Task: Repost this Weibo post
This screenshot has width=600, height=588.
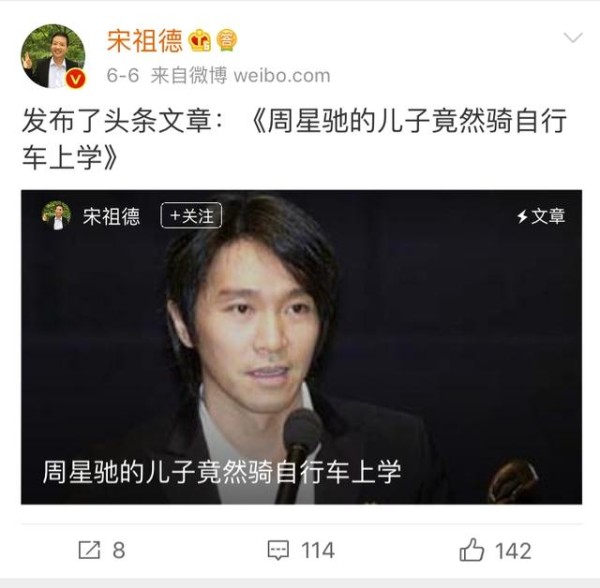Action: pos(102,549)
